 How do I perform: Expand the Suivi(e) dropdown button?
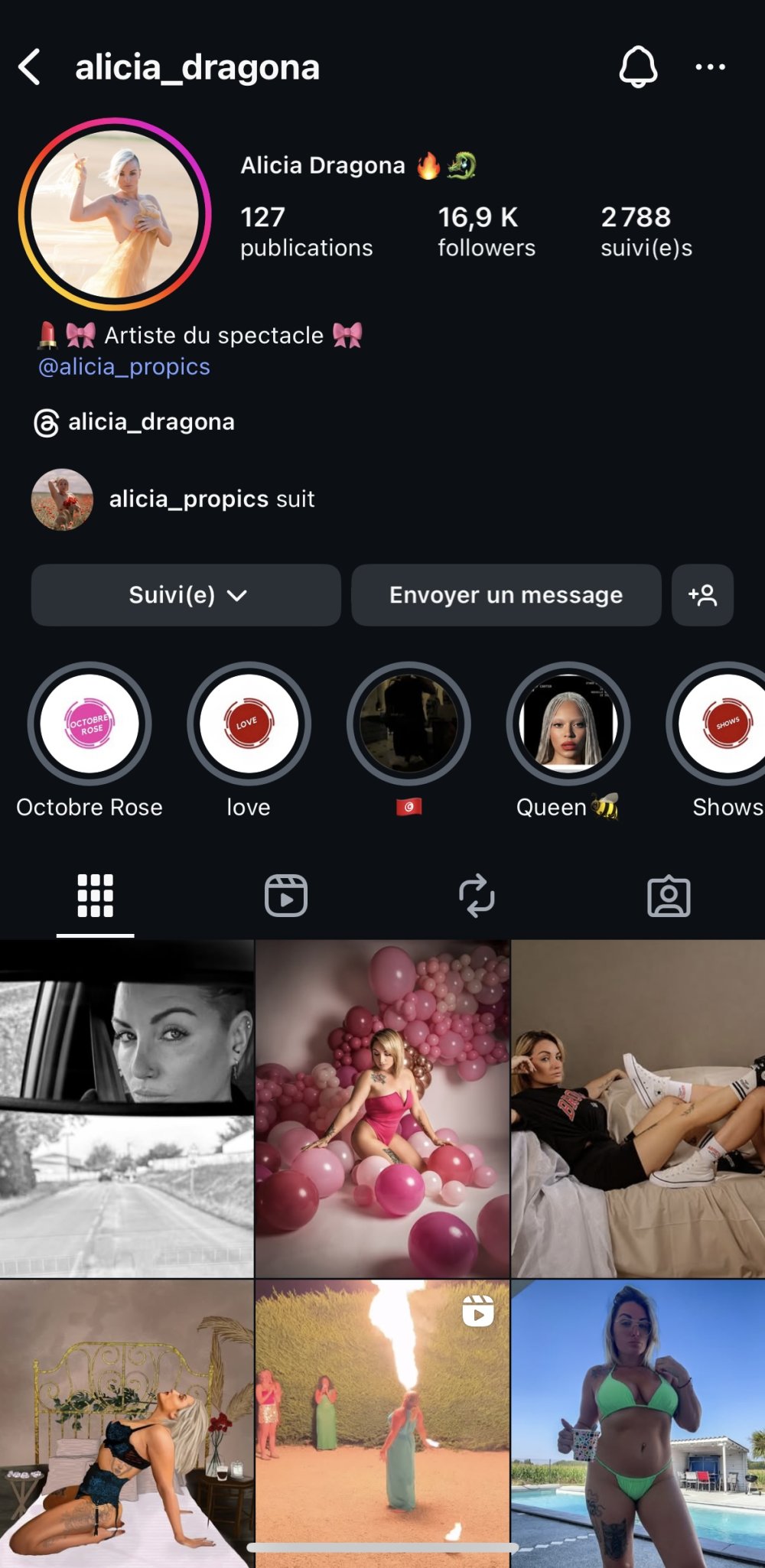186,595
